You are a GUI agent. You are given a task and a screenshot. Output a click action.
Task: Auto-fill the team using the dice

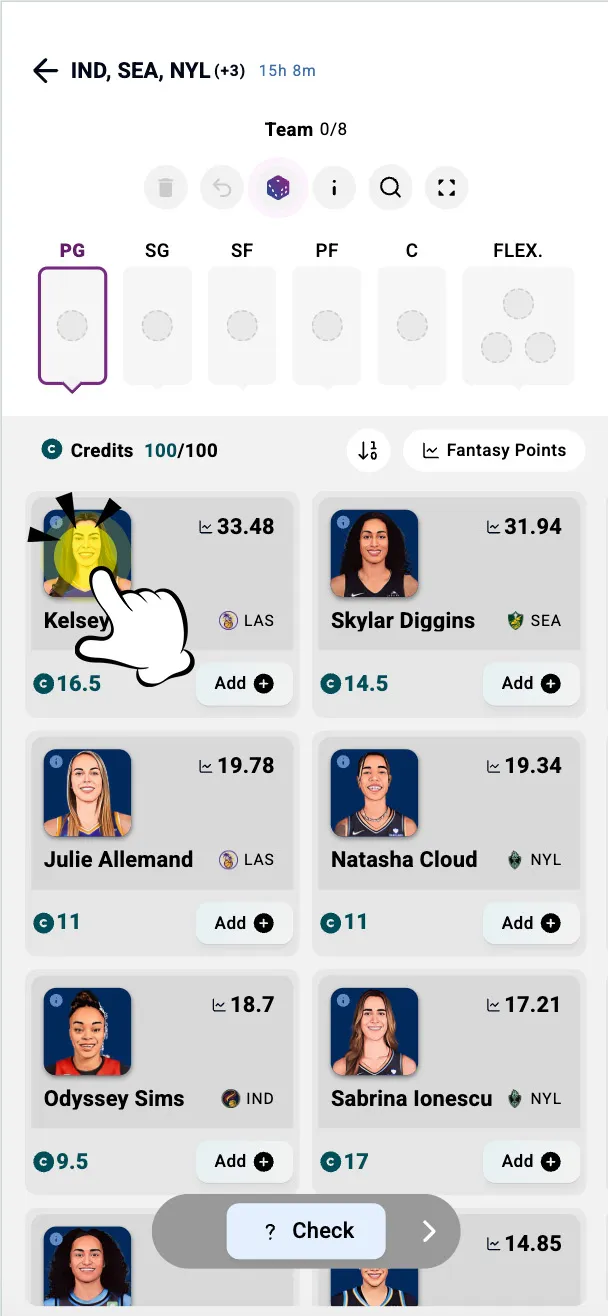[x=278, y=187]
